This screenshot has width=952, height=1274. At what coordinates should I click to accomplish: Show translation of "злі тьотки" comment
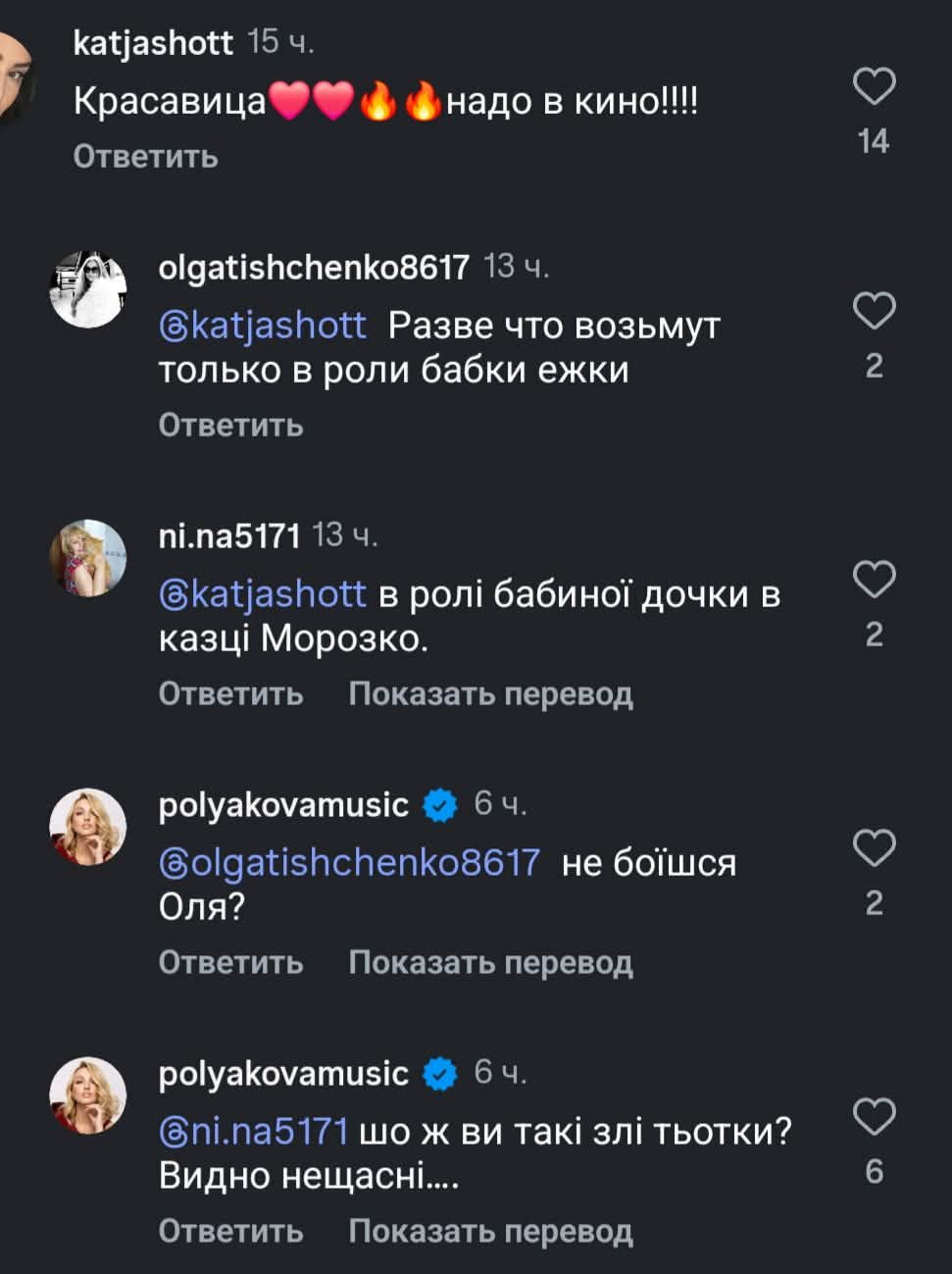click(490, 1231)
